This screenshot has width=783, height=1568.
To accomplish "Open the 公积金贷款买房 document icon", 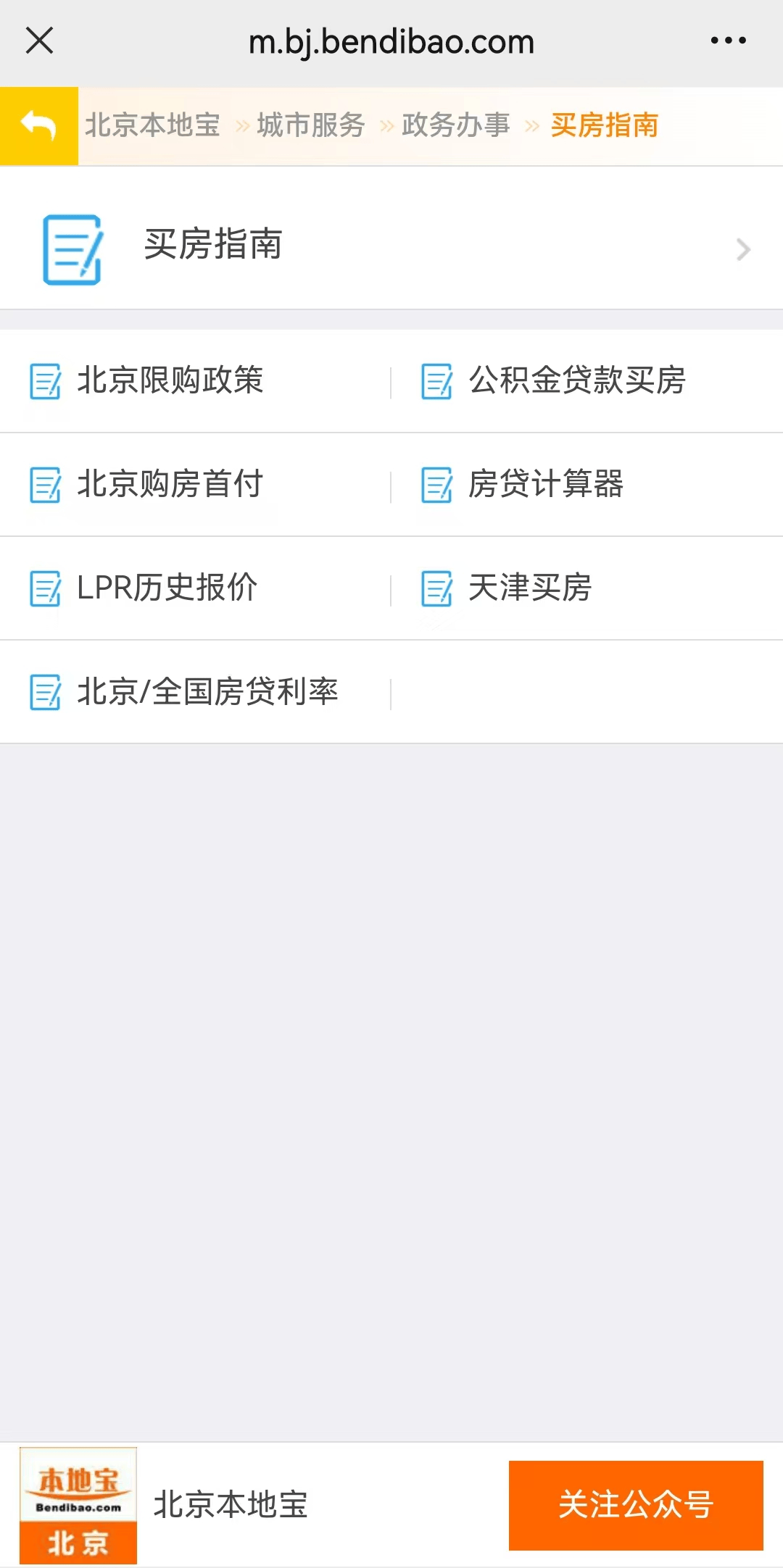I will pos(436,382).
